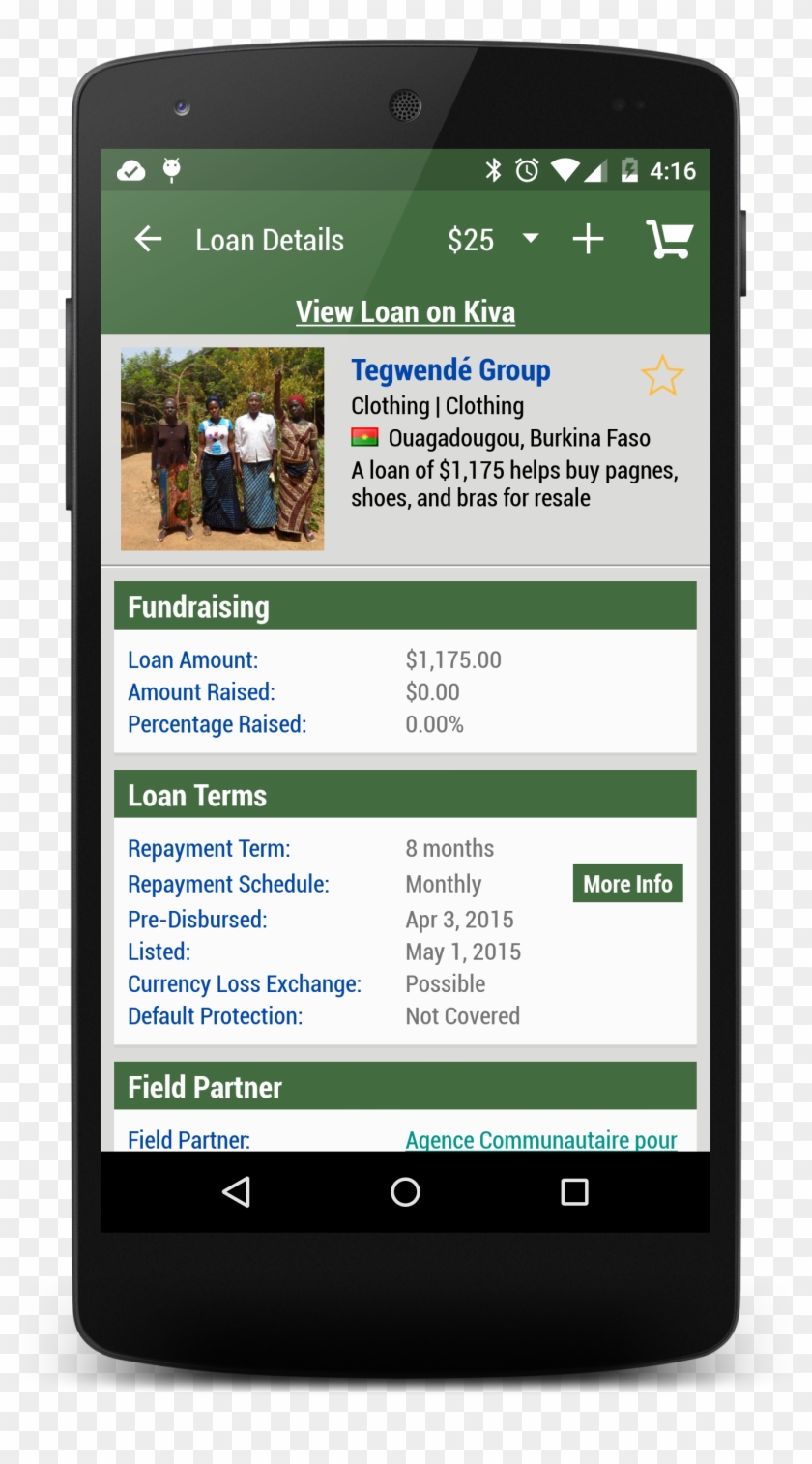
Task: Open the $25 lend amount dropdown
Action: tap(489, 239)
